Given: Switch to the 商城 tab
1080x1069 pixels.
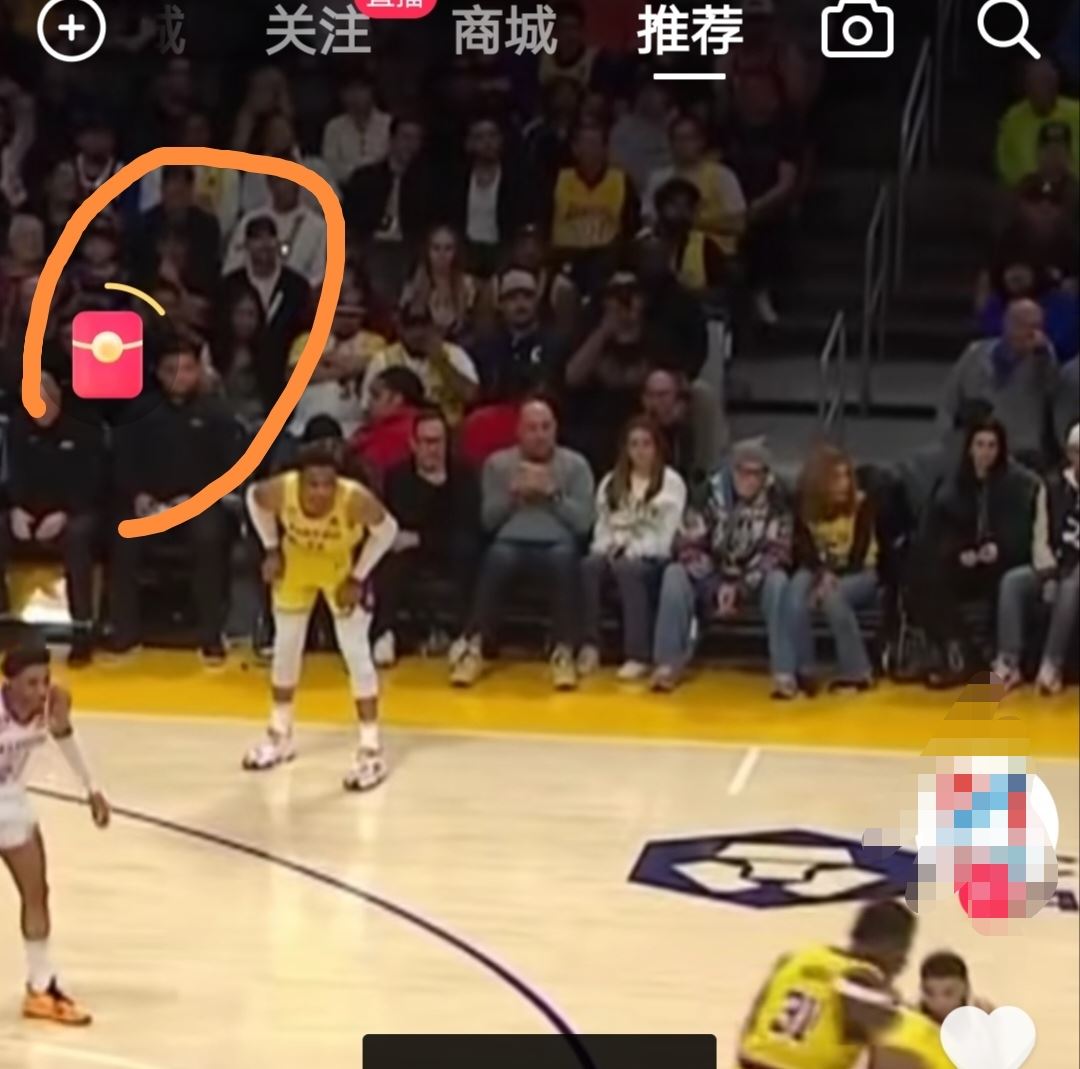Looking at the screenshot, I should coord(504,32).
